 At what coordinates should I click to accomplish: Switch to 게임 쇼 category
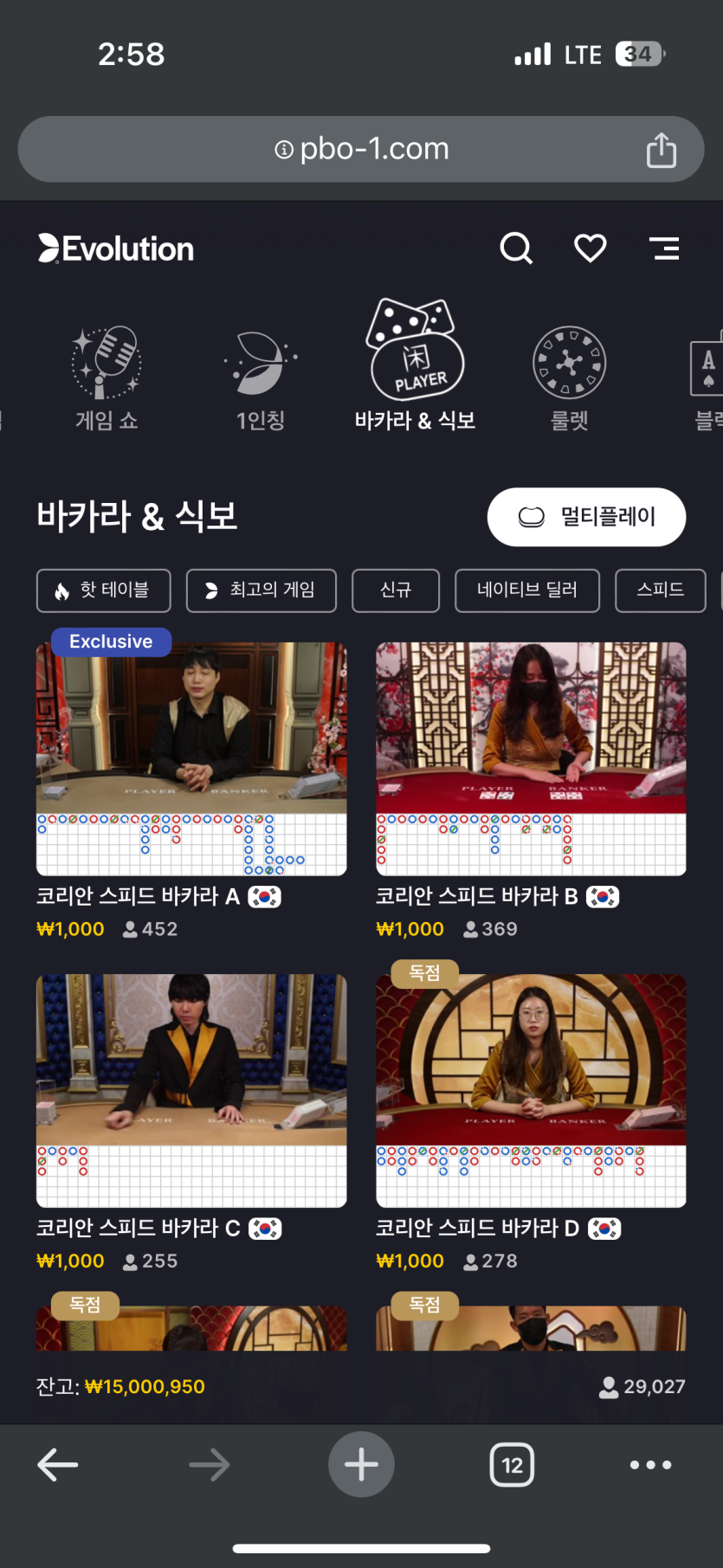pos(107,378)
